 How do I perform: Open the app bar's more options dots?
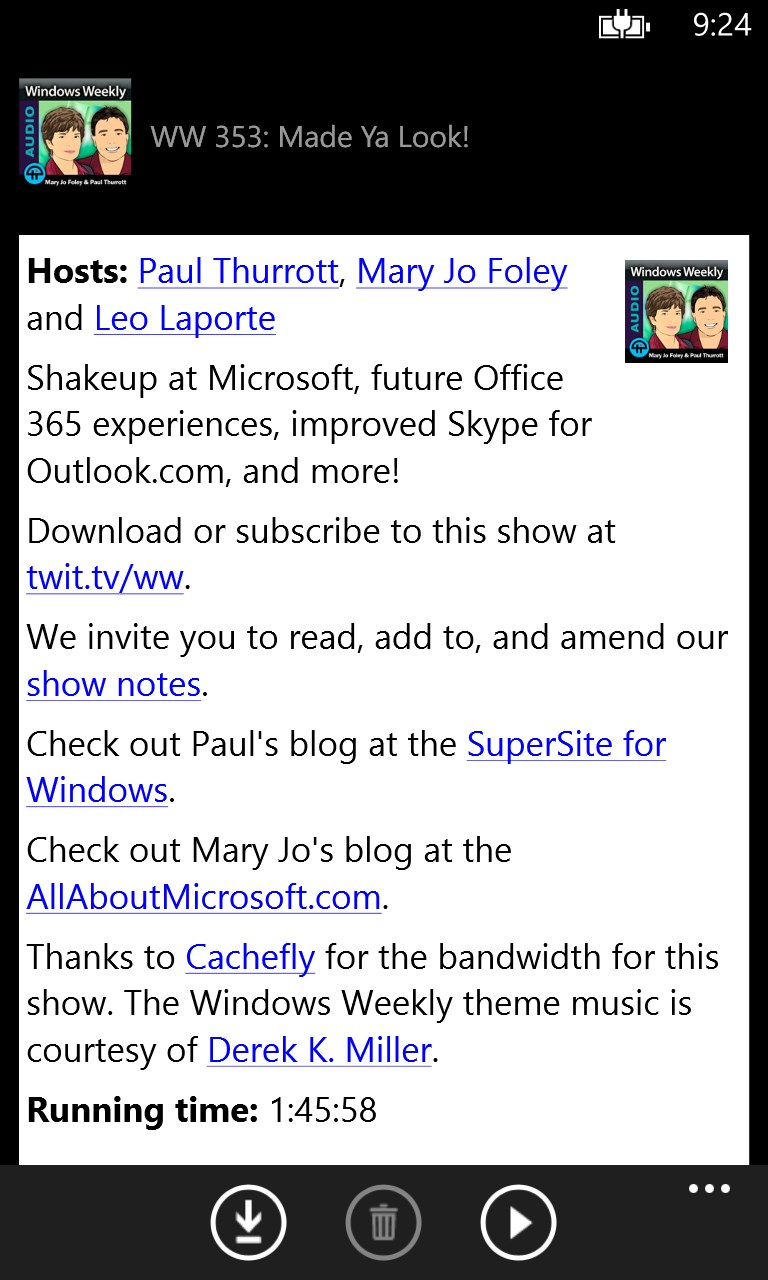tap(709, 1189)
